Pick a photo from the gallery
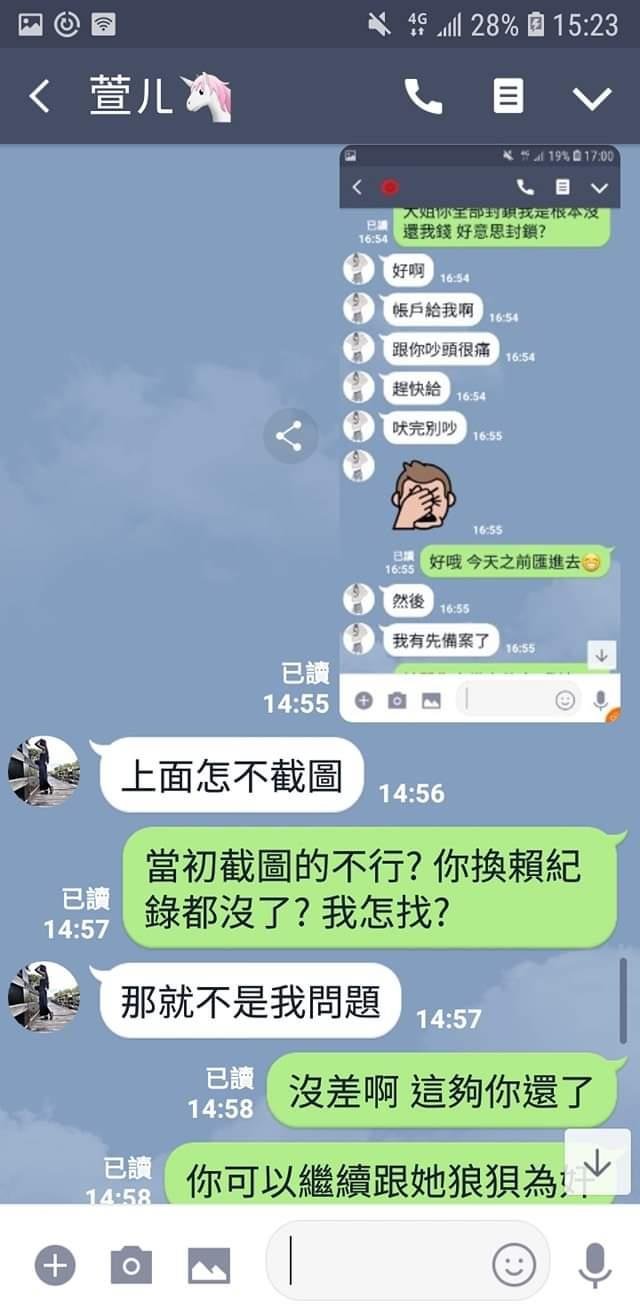640x1315 pixels. (209, 1265)
